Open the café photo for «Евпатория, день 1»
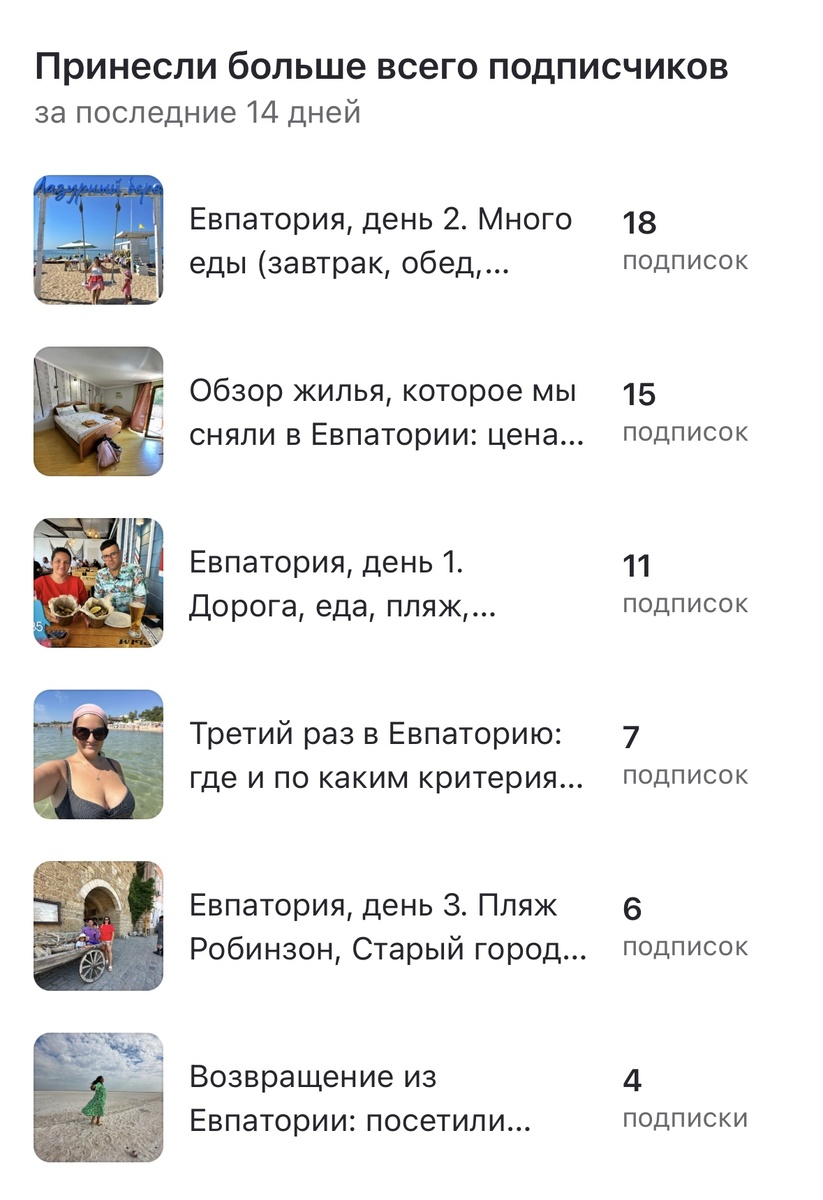 tap(97, 580)
